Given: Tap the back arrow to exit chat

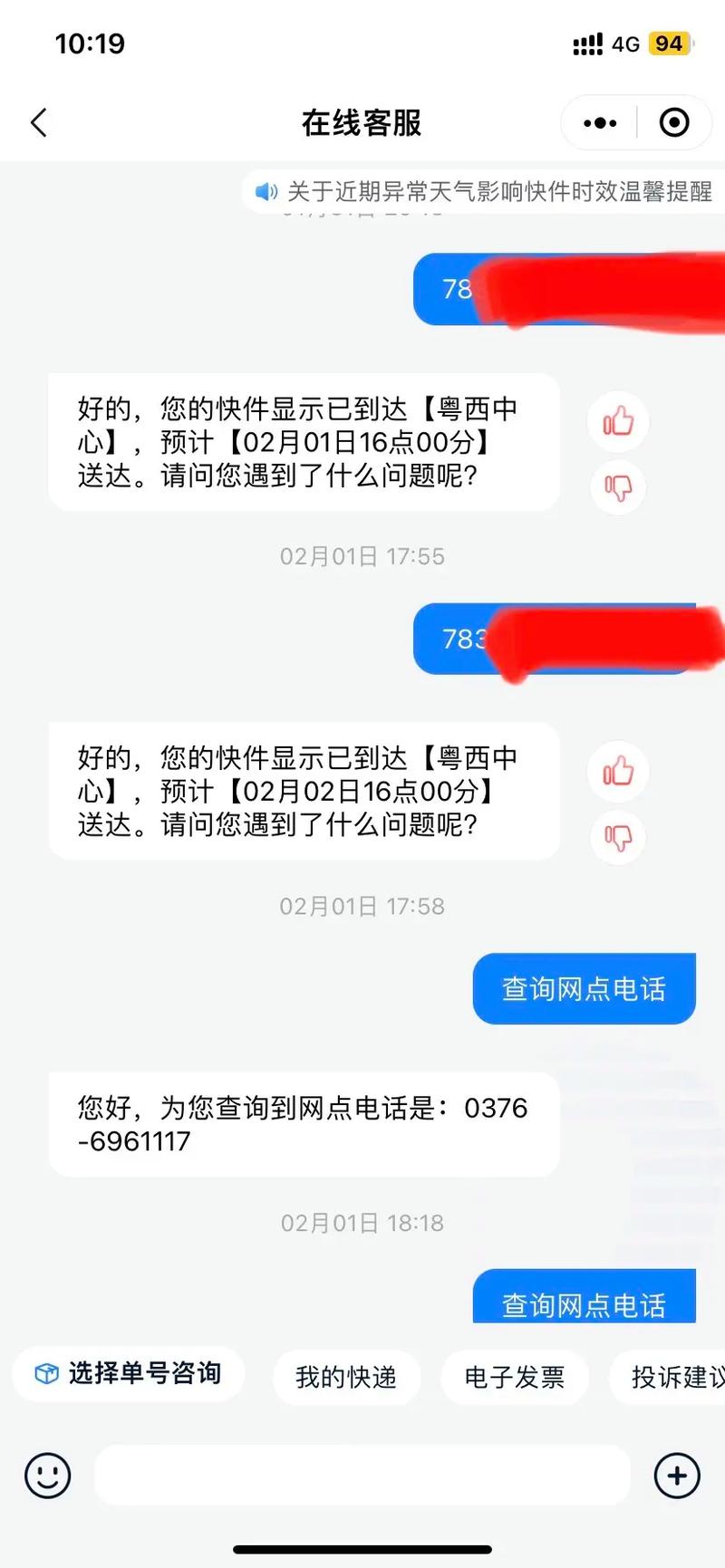Looking at the screenshot, I should coord(38,121).
